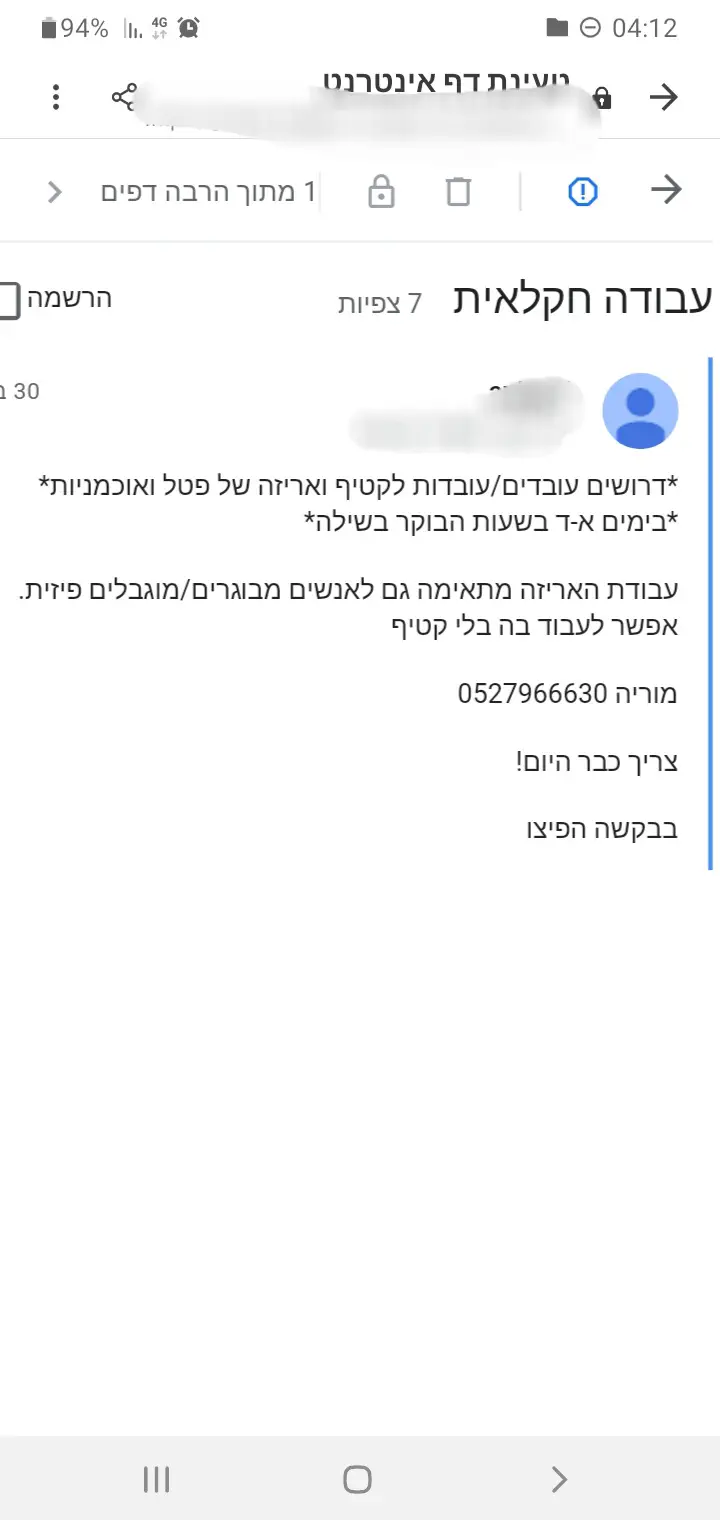Share this web page
The width and height of the screenshot is (720, 1520).
(x=124, y=97)
